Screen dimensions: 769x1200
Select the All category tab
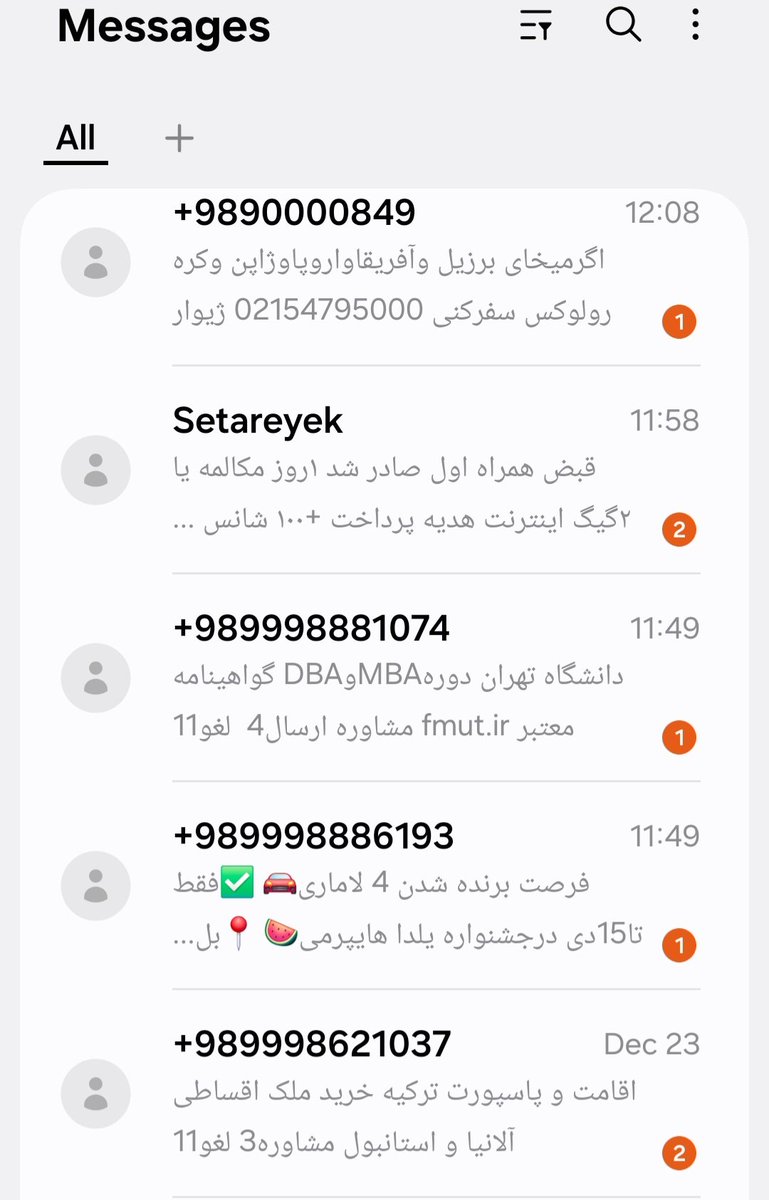(x=76, y=137)
